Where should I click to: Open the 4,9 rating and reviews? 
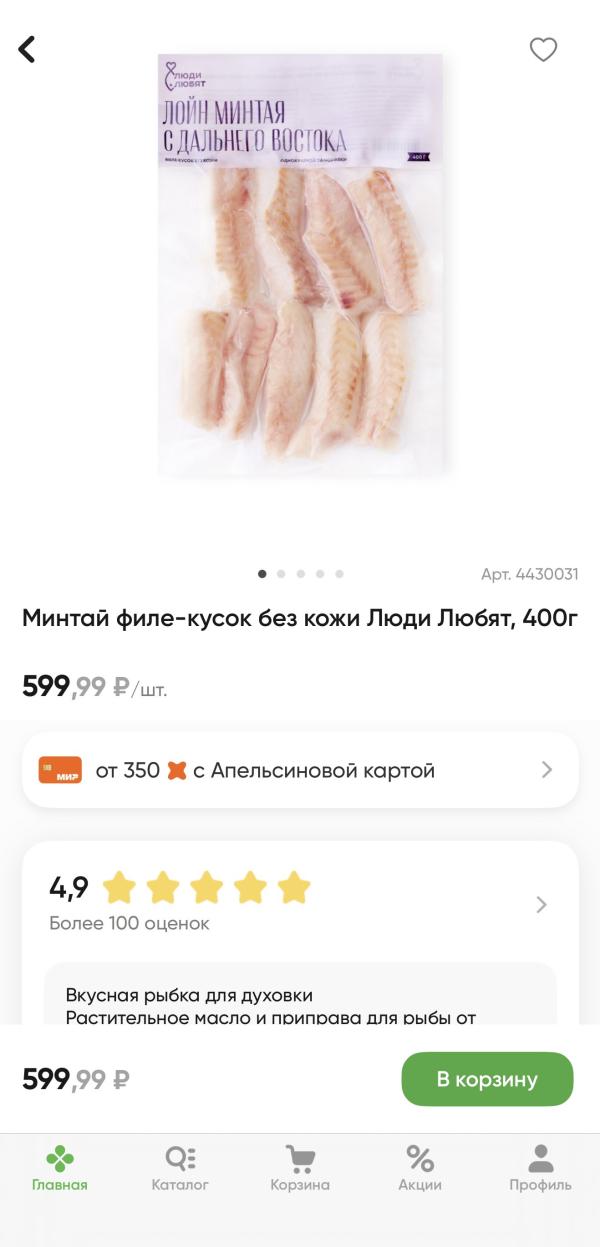pyautogui.click(x=300, y=904)
